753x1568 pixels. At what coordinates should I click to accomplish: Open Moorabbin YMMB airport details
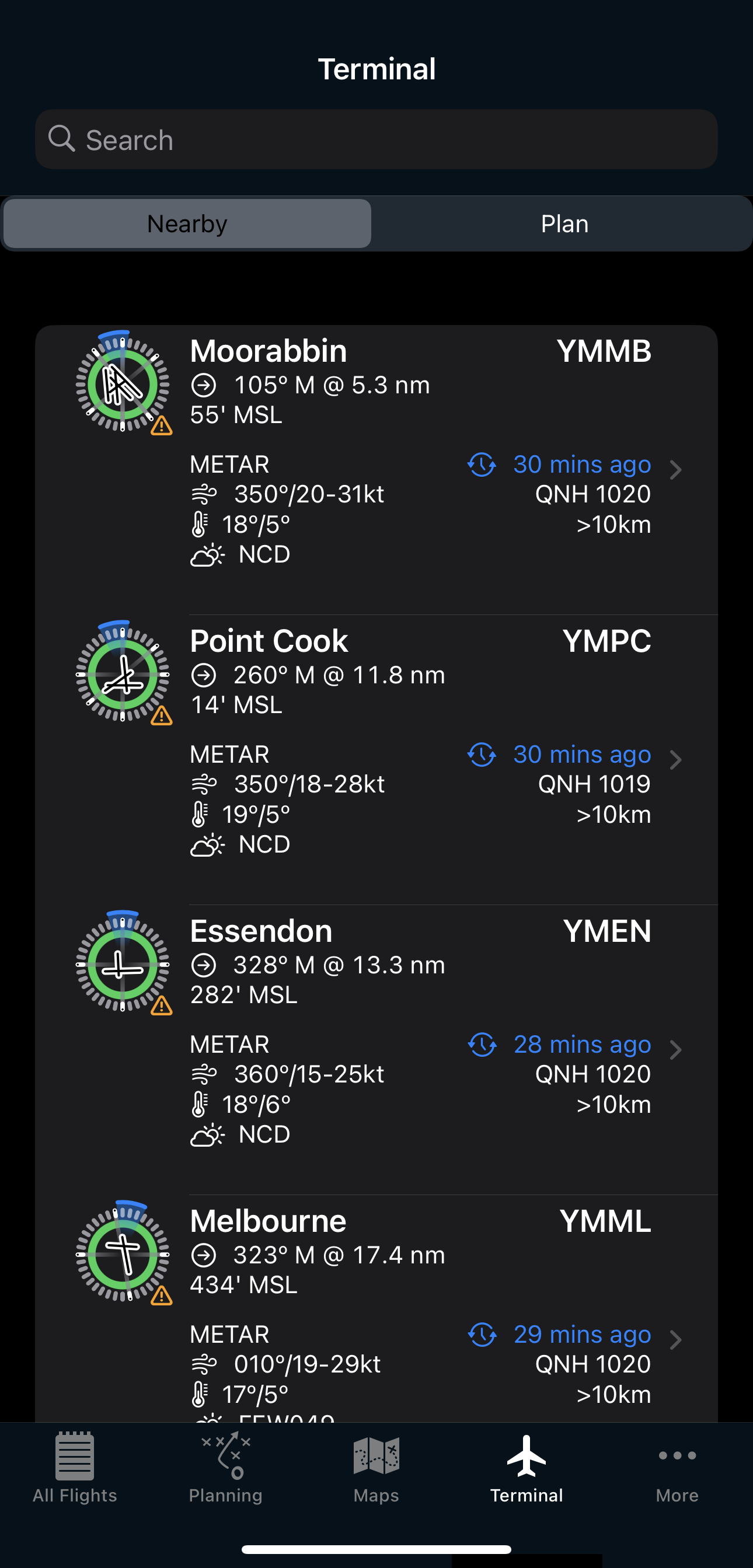(x=376, y=470)
